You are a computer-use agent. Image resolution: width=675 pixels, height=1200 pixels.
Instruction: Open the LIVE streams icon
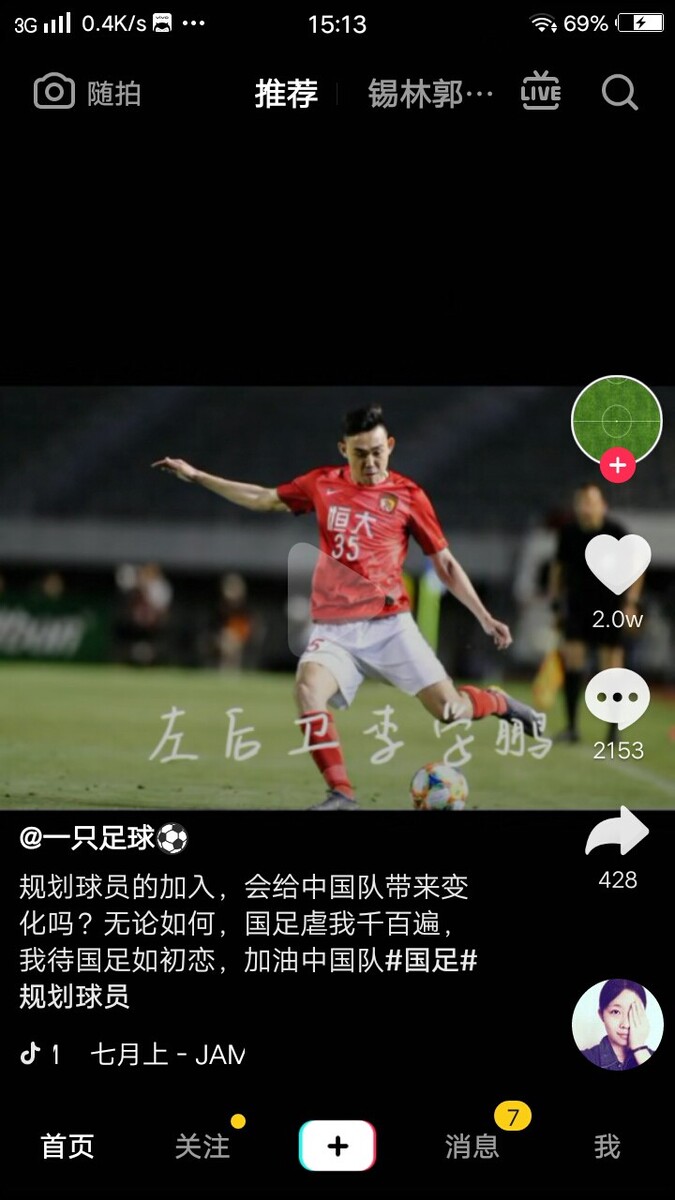(x=541, y=92)
